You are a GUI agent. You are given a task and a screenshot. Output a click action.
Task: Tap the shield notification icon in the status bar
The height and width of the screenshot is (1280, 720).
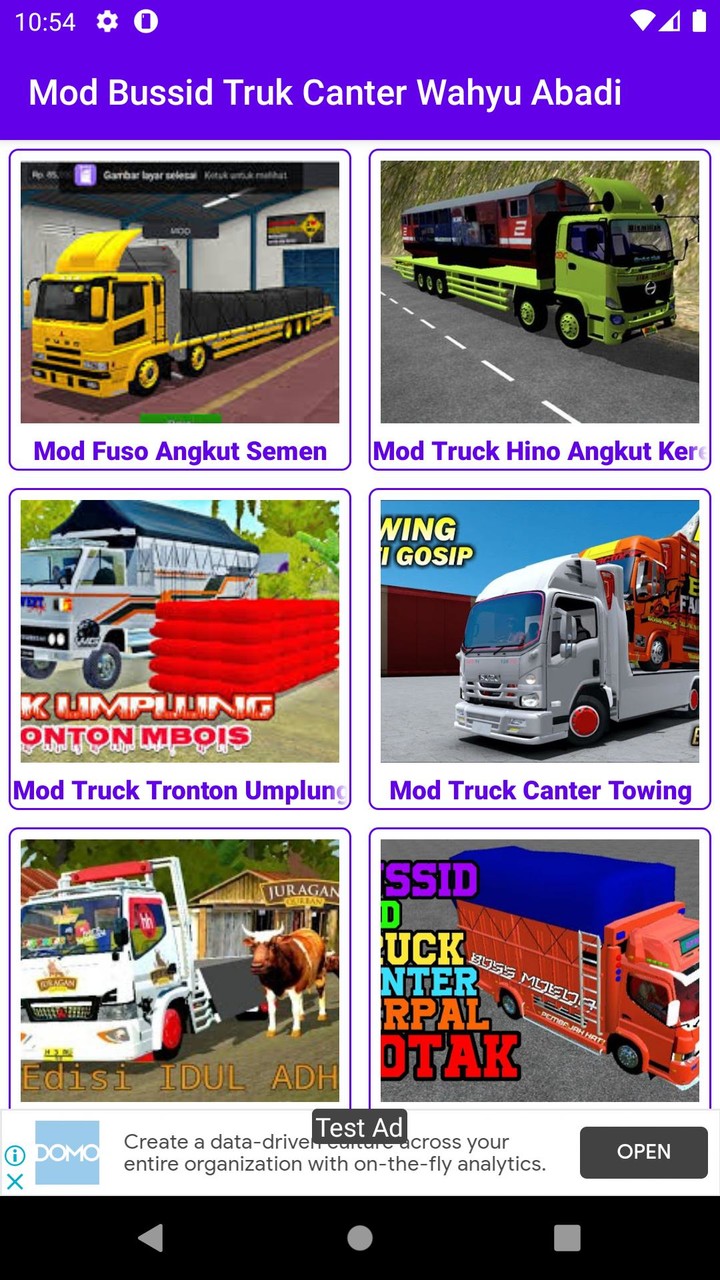click(147, 20)
